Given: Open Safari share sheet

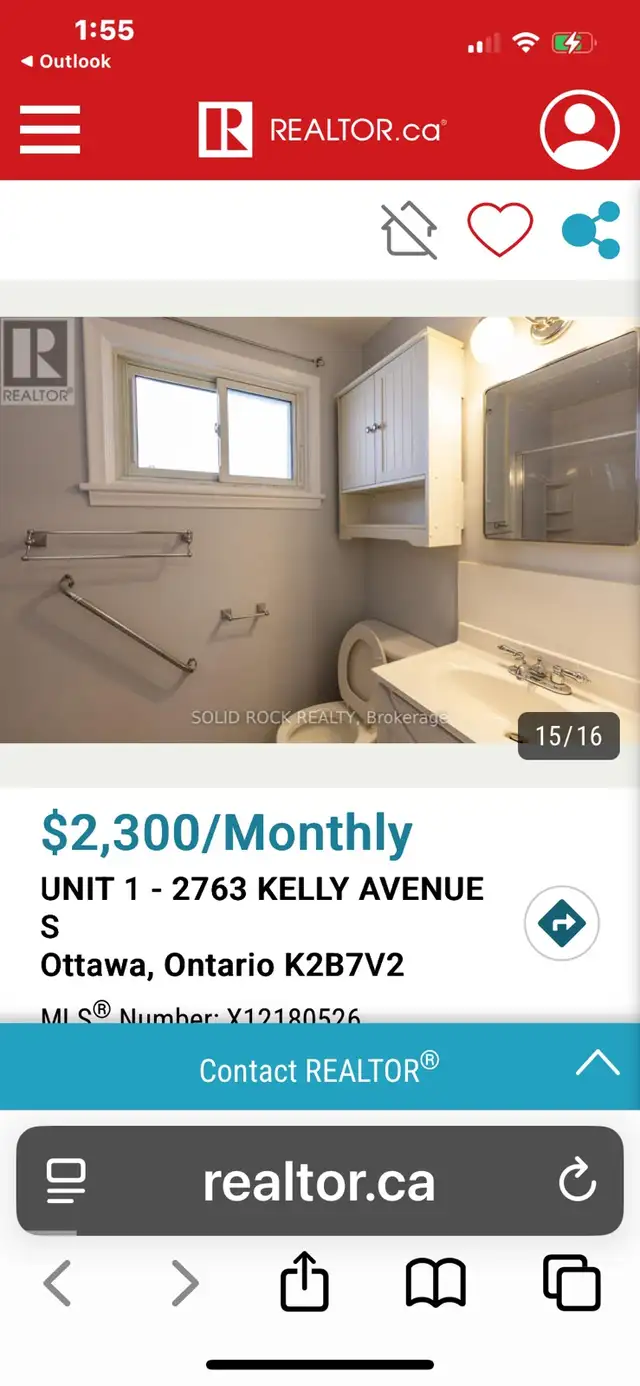Looking at the screenshot, I should coord(304,1283).
